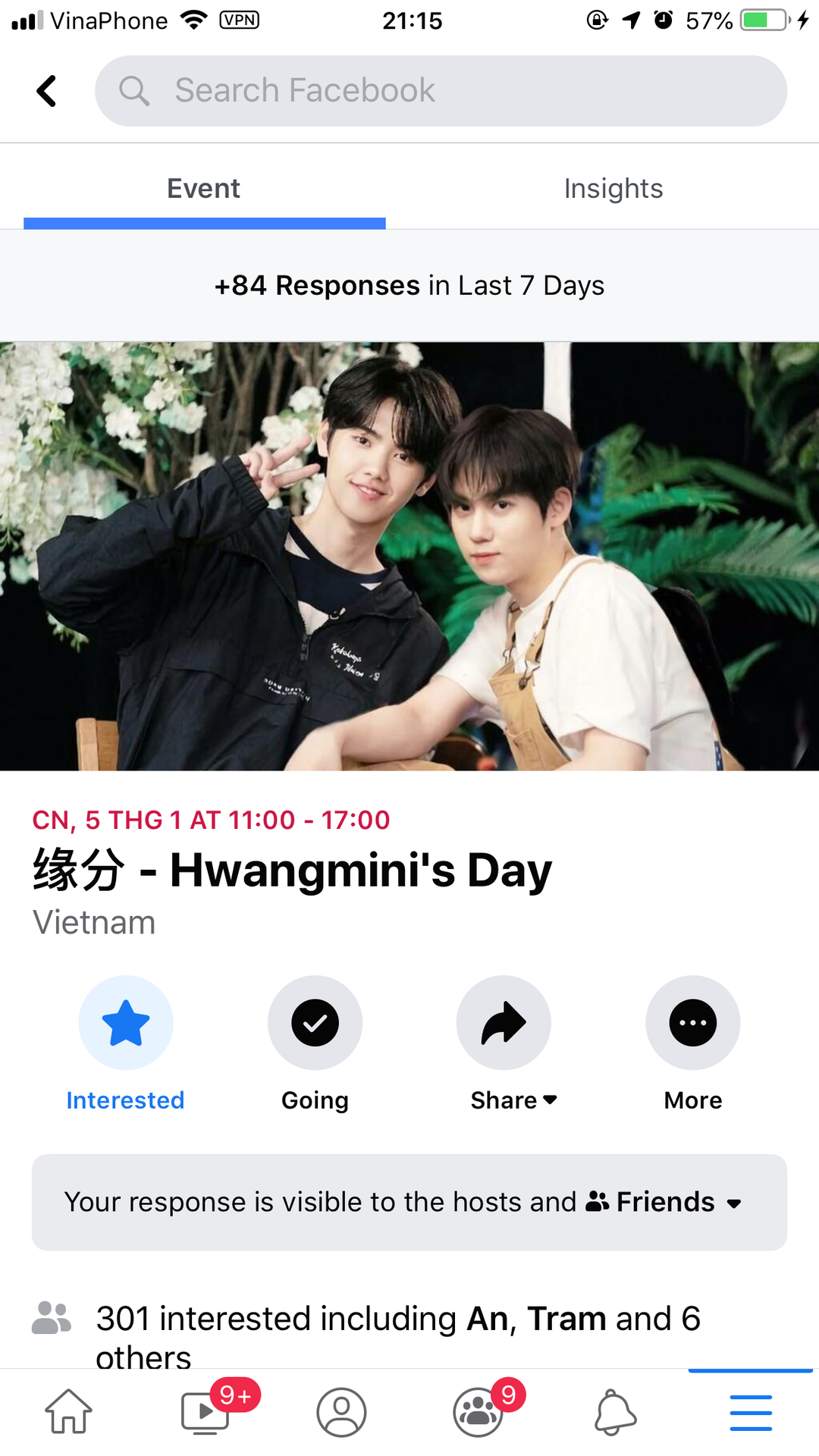
Task: Select the Event tab
Action: [x=203, y=189]
